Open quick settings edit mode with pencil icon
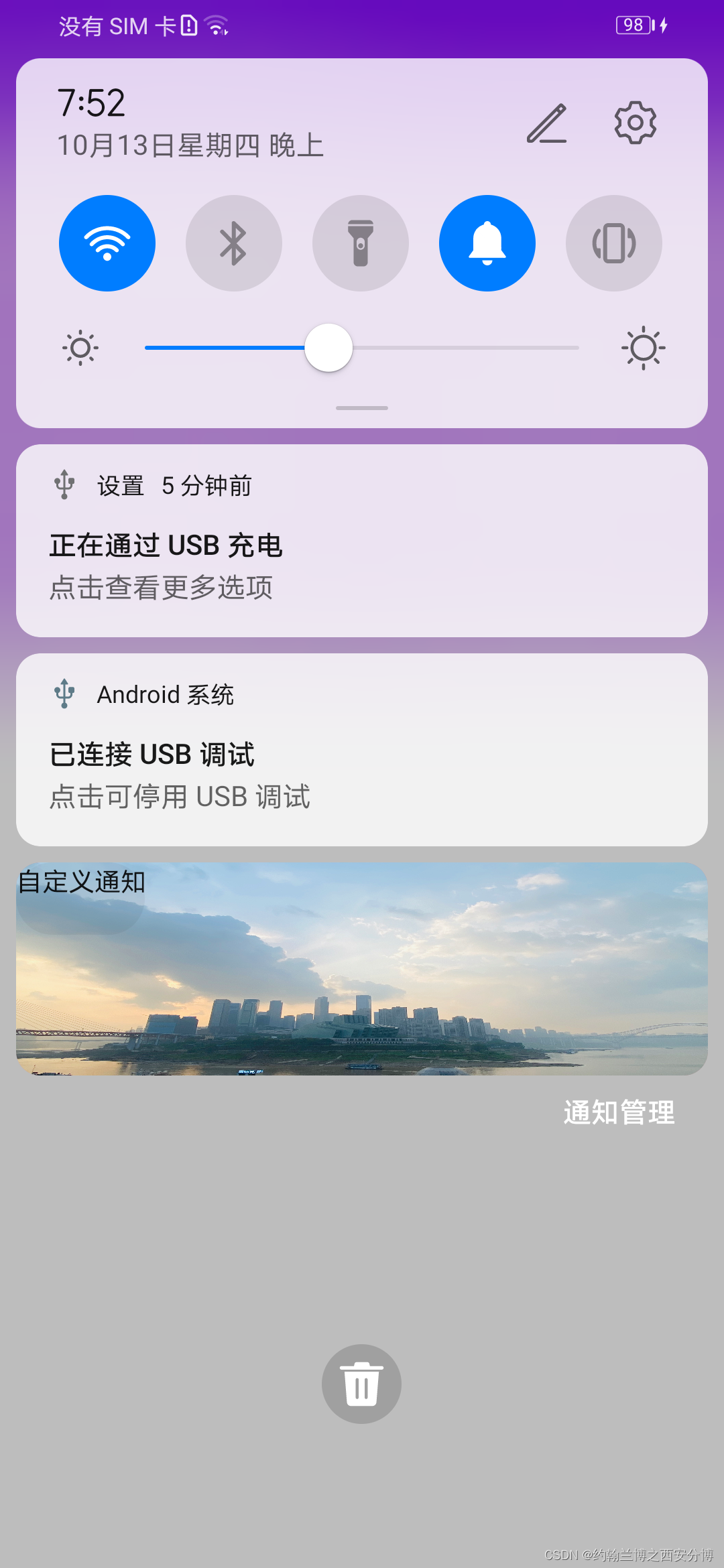Viewport: 724px width, 1568px height. click(545, 124)
